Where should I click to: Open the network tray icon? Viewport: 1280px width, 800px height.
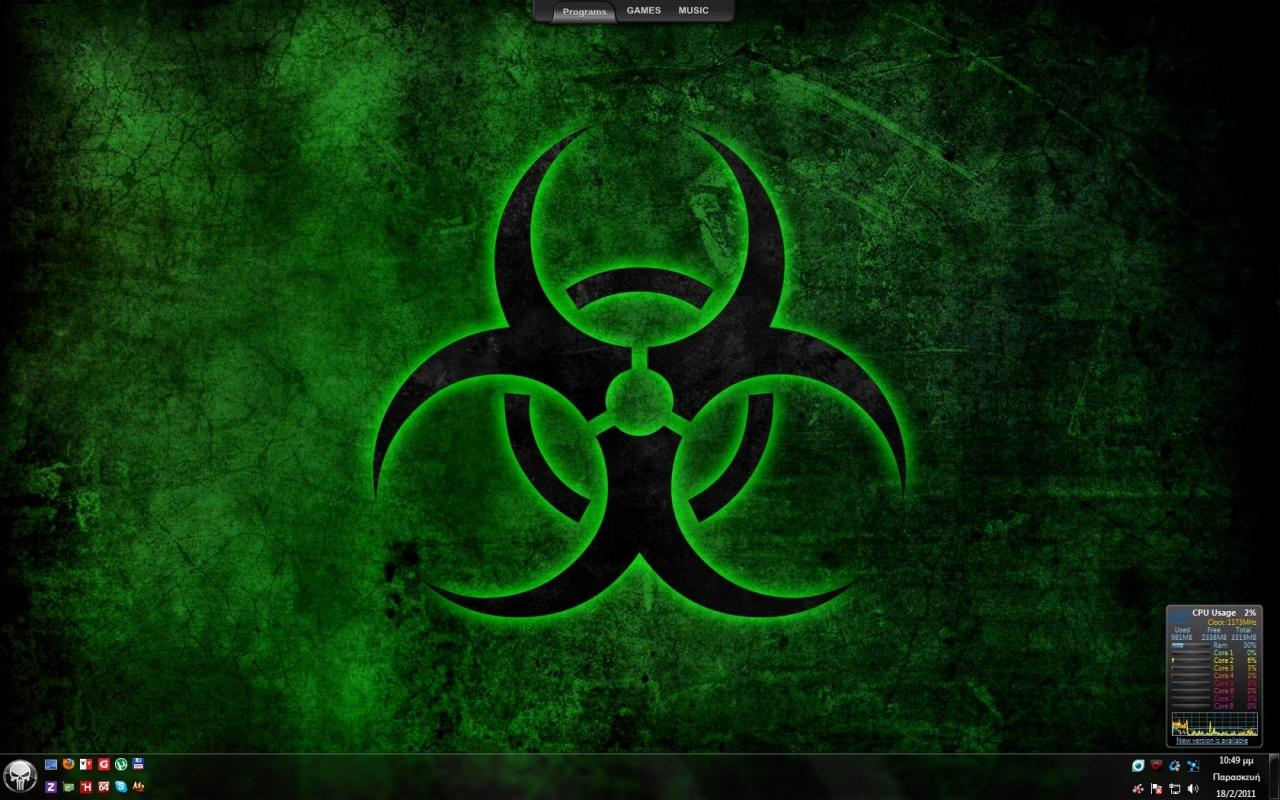[x=1175, y=789]
